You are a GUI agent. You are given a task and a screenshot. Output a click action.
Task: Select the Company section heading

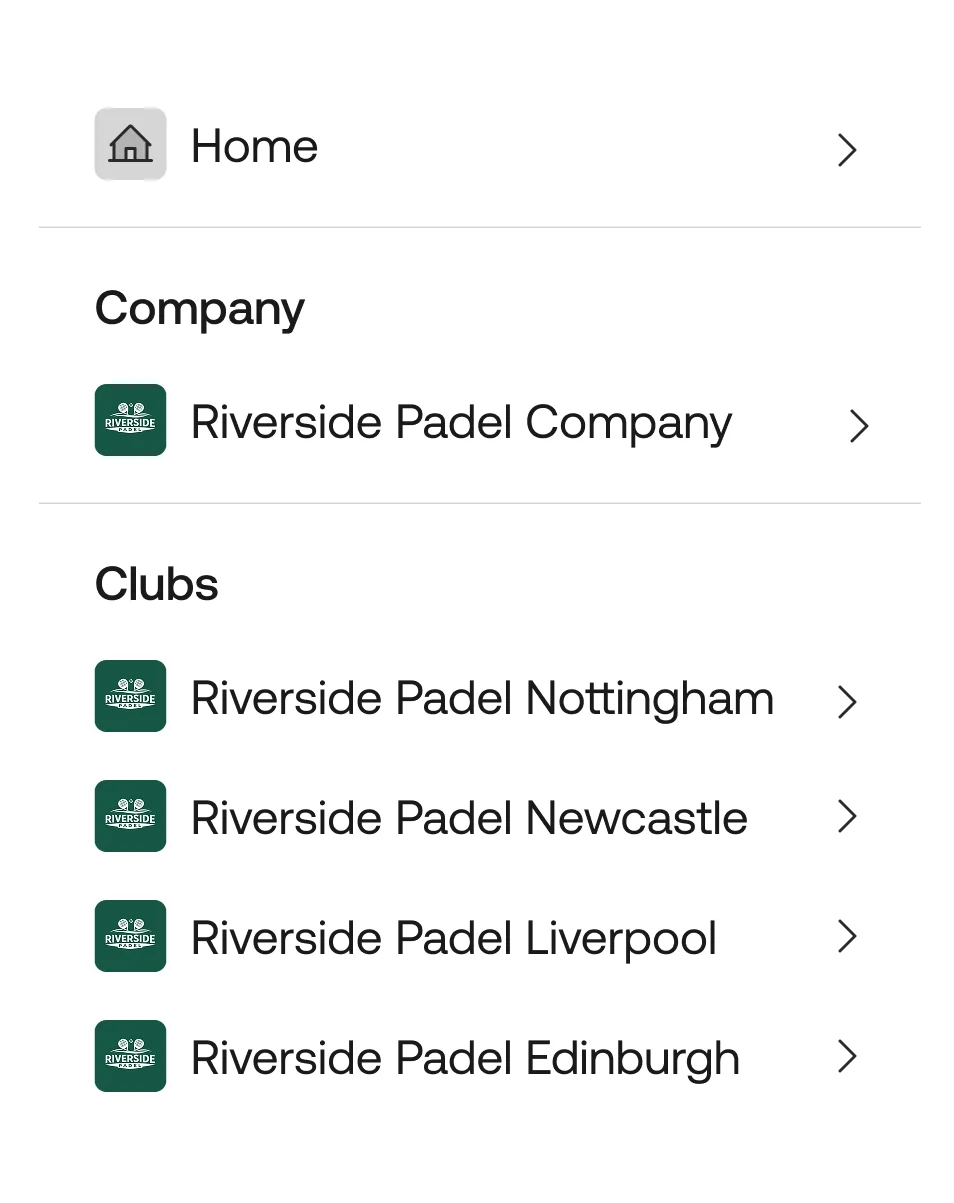tap(199, 308)
